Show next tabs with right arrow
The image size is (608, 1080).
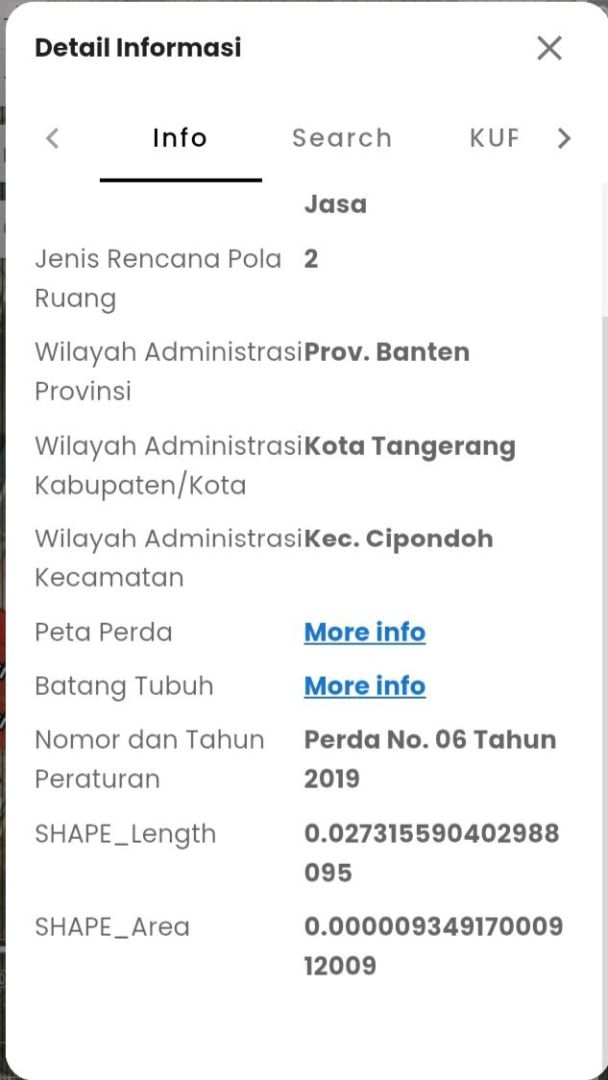coord(564,139)
